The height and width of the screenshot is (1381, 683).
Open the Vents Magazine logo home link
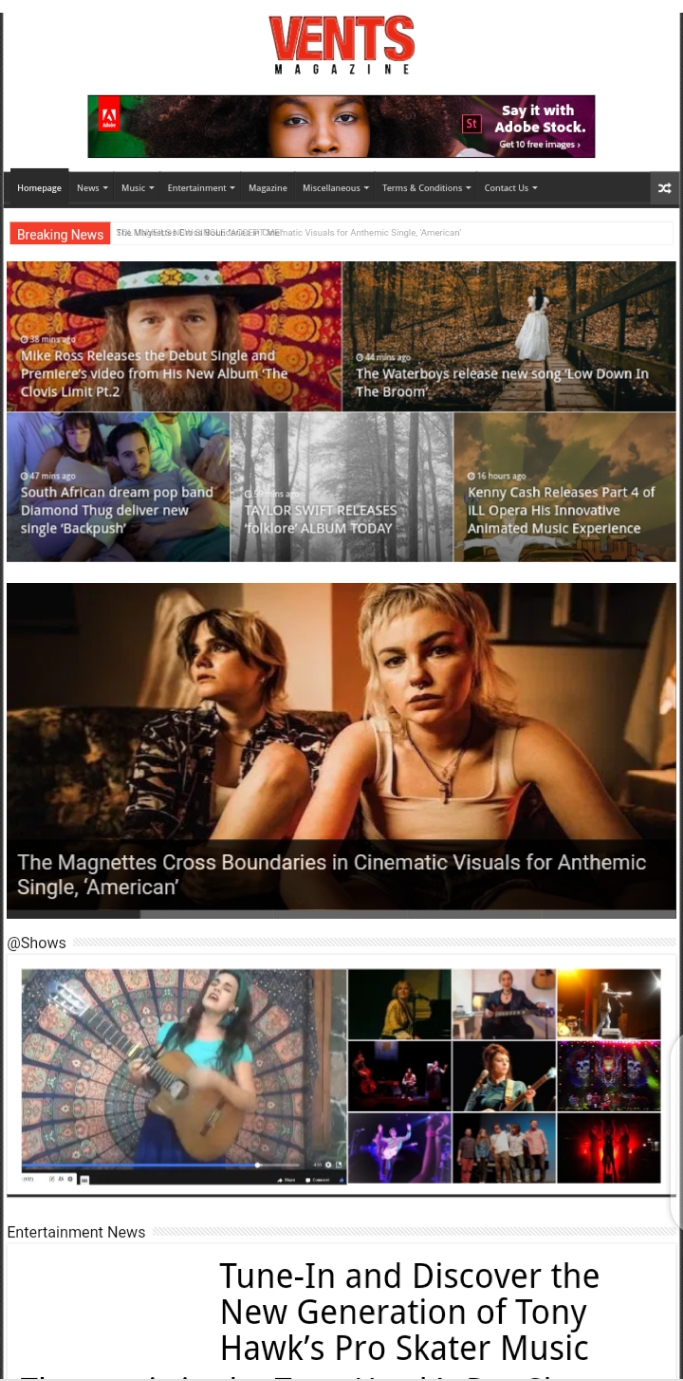[341, 45]
